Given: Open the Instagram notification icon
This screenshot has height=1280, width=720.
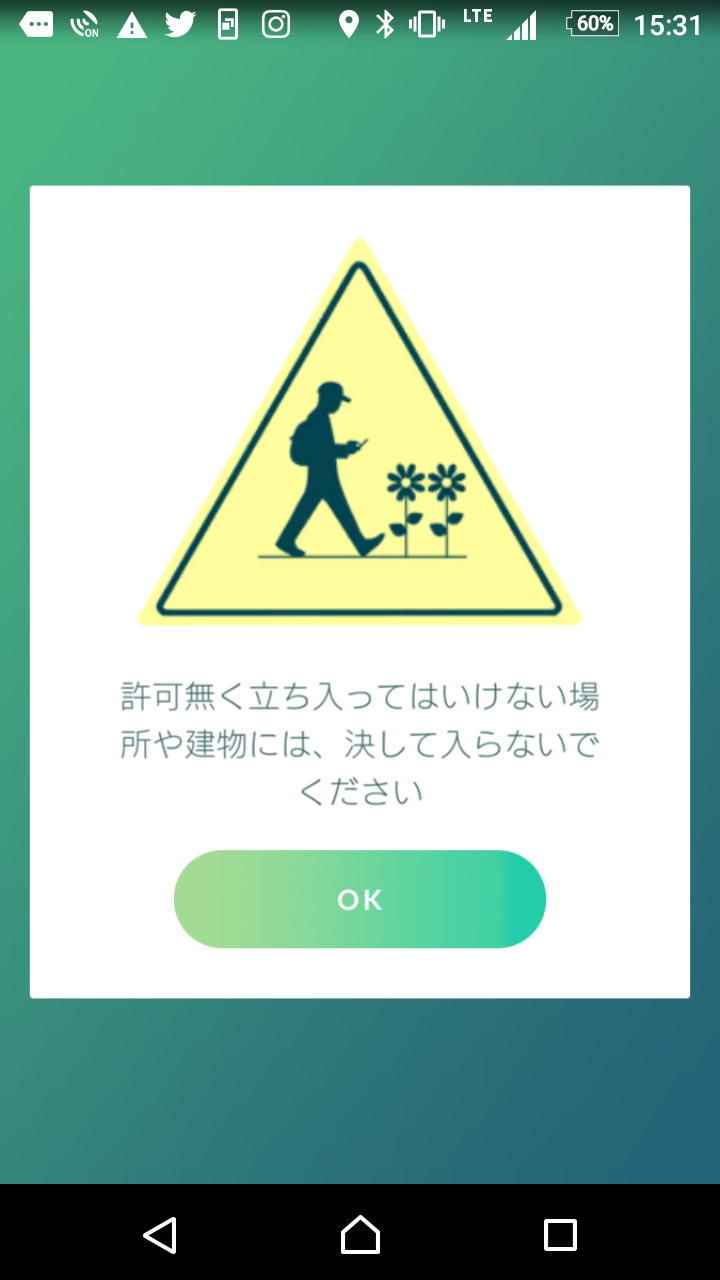Looking at the screenshot, I should [274, 23].
